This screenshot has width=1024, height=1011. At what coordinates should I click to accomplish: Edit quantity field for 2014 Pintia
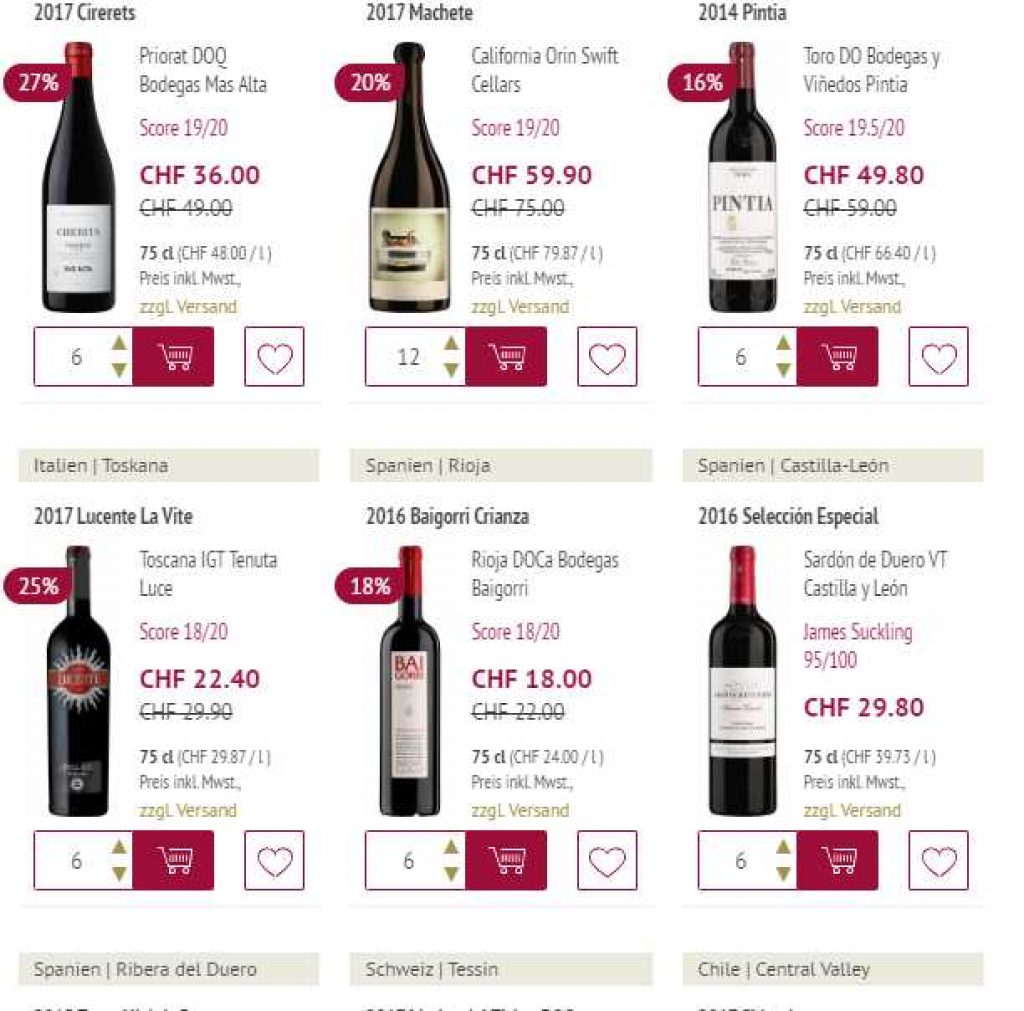click(x=740, y=357)
